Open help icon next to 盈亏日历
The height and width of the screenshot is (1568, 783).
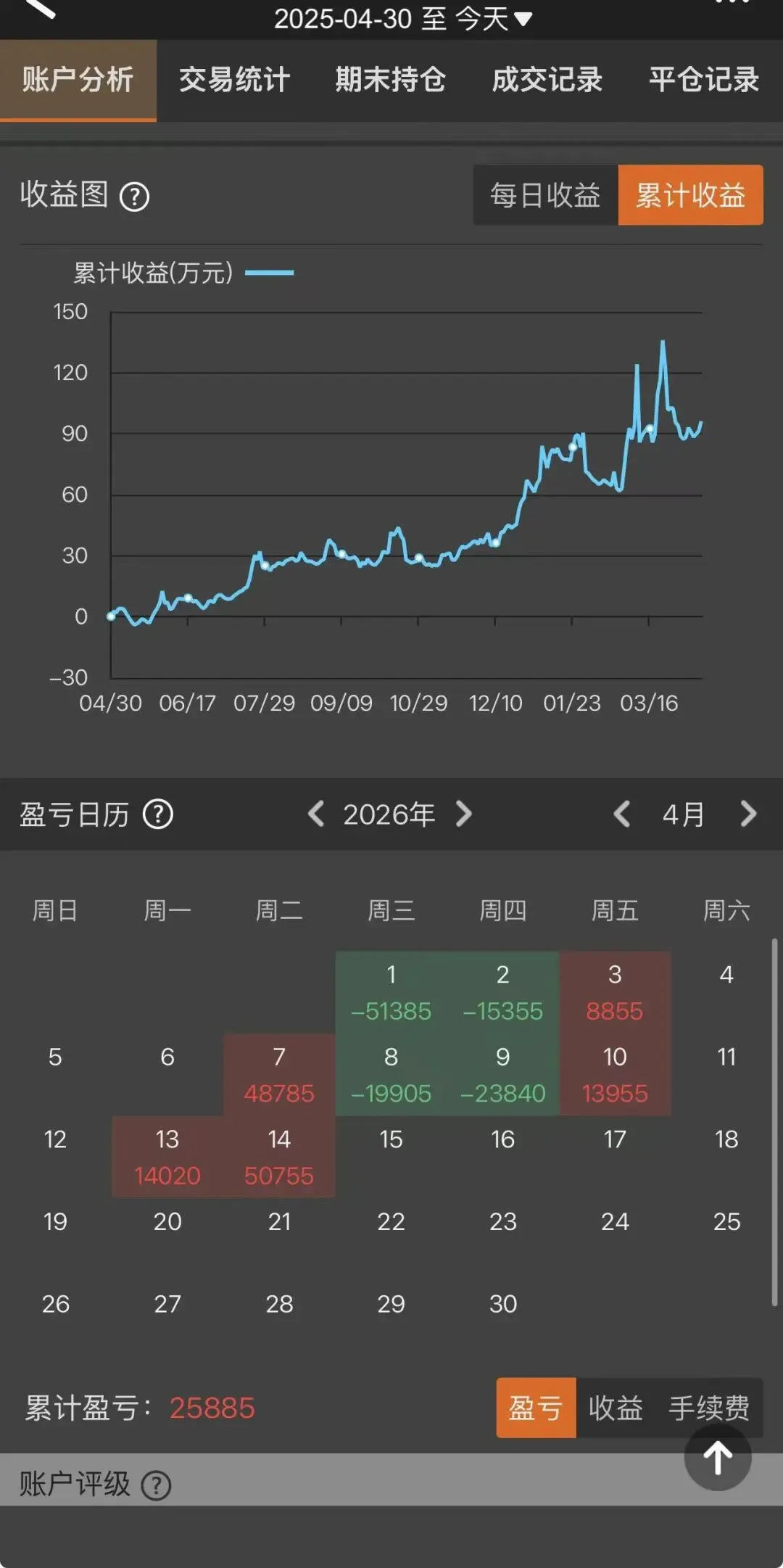click(157, 814)
